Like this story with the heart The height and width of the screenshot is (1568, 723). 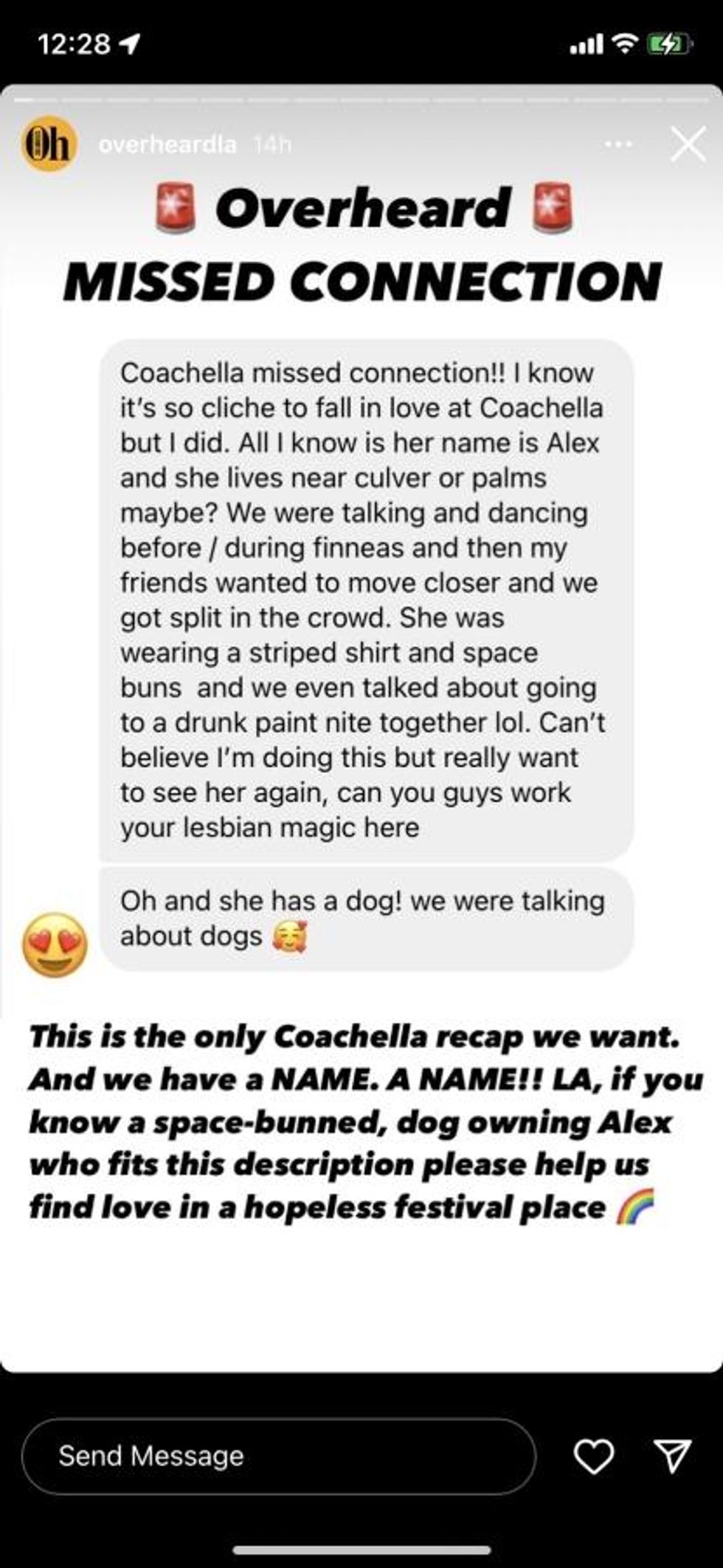pos(593,1456)
